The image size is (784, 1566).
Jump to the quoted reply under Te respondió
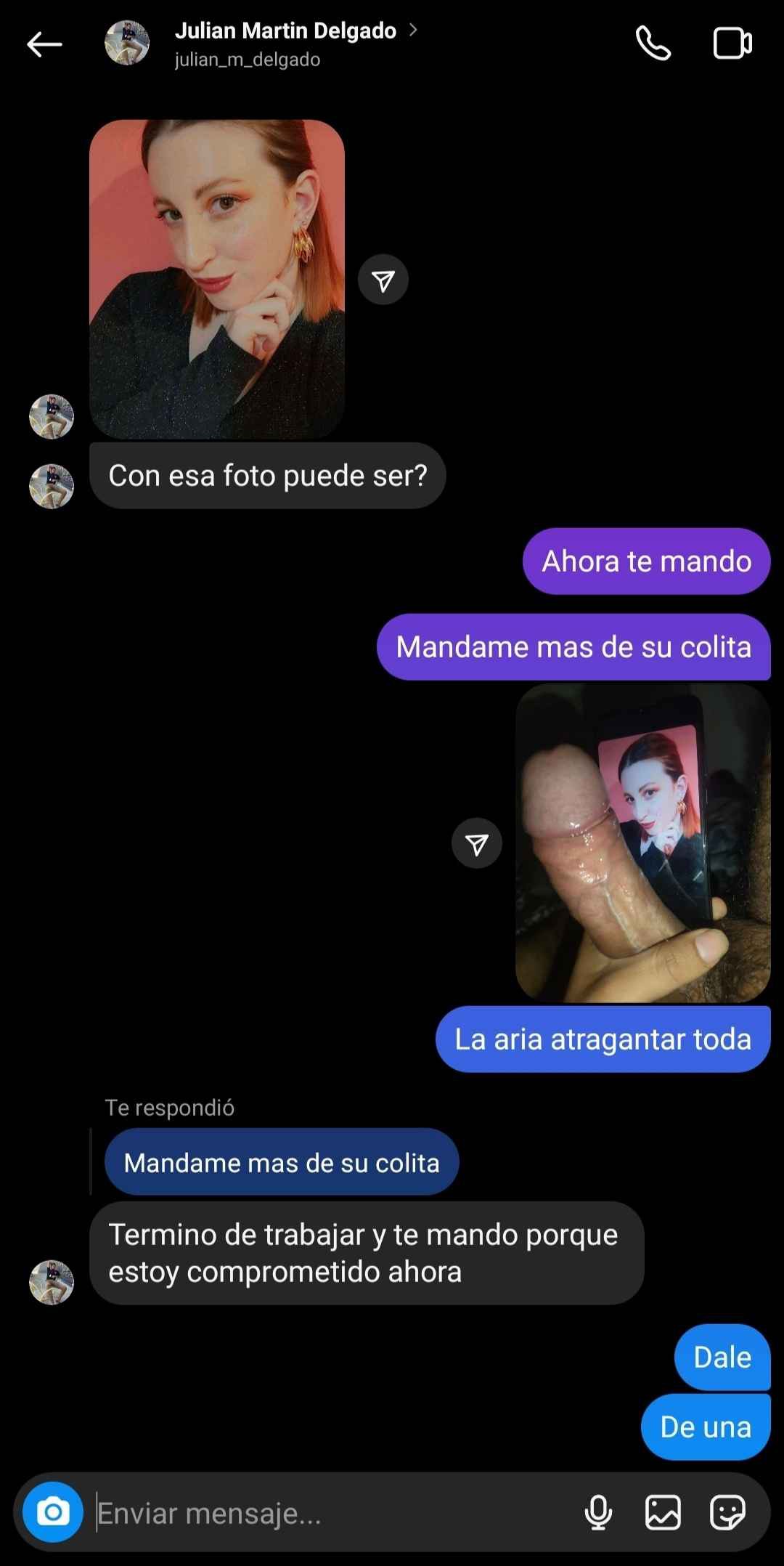point(282,1162)
